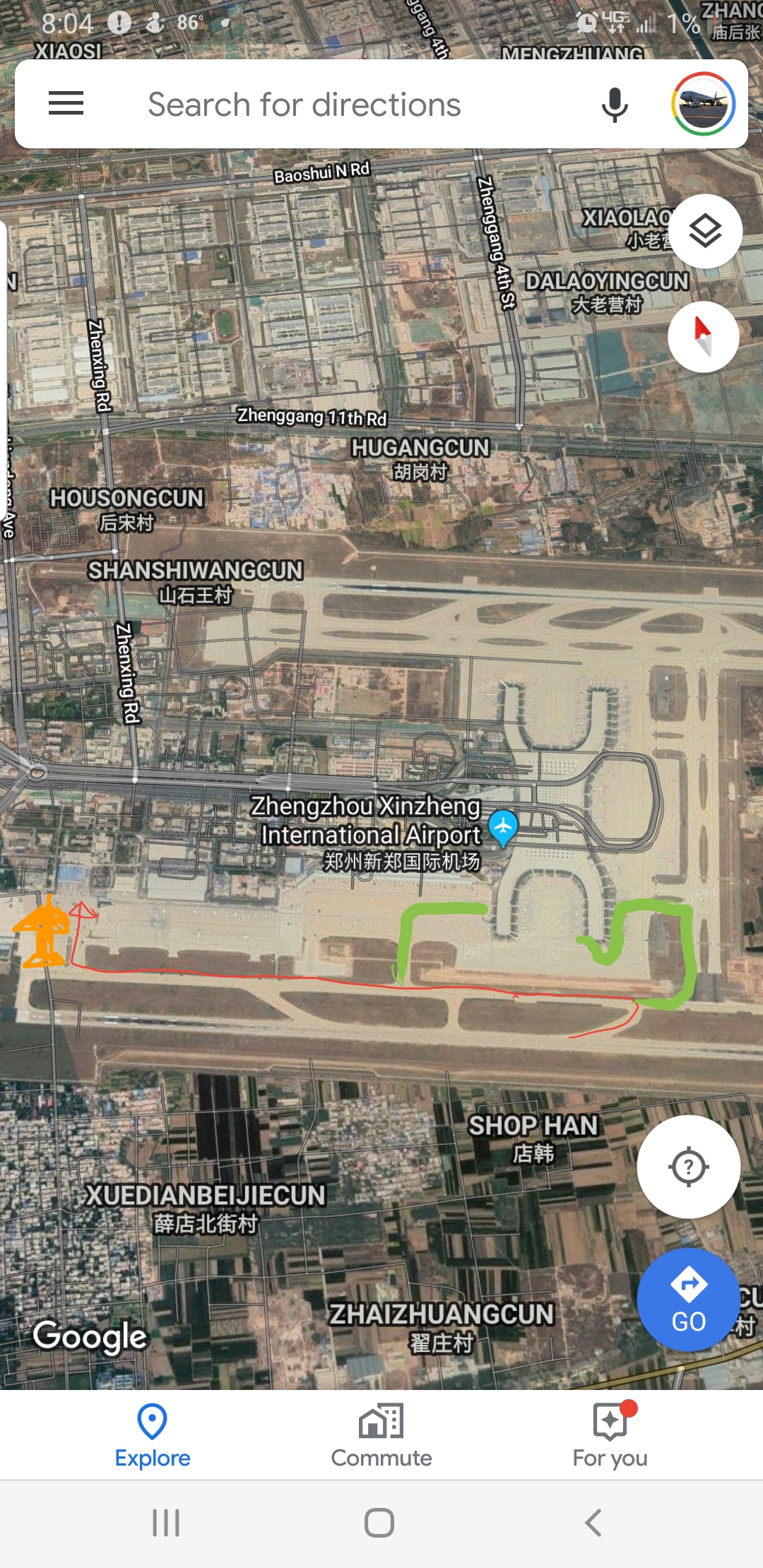The height and width of the screenshot is (1568, 763).
Task: Open the account profile picture
Action: [703, 104]
